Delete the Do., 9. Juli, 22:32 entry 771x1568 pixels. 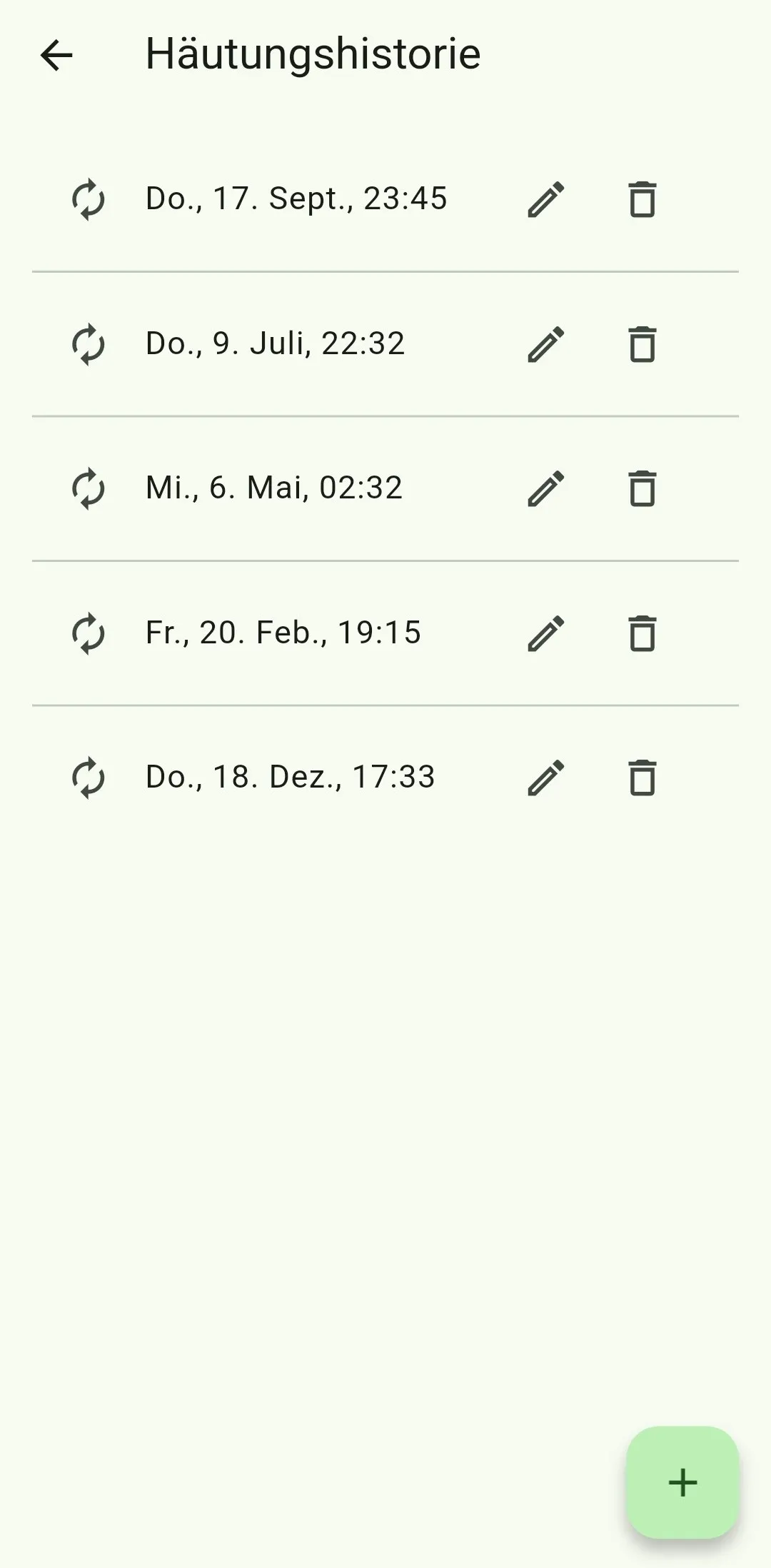642,344
